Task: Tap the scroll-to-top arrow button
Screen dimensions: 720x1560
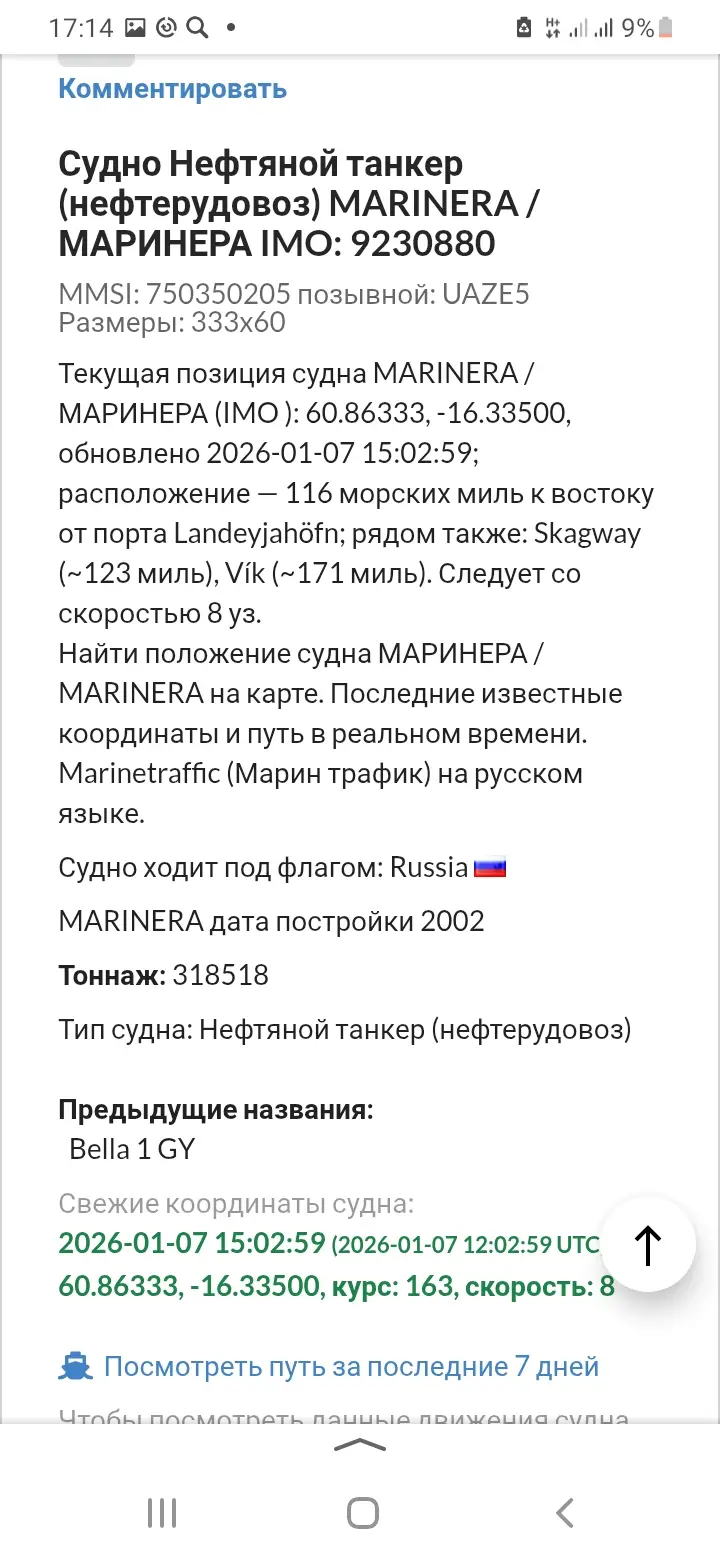Action: [x=648, y=1245]
